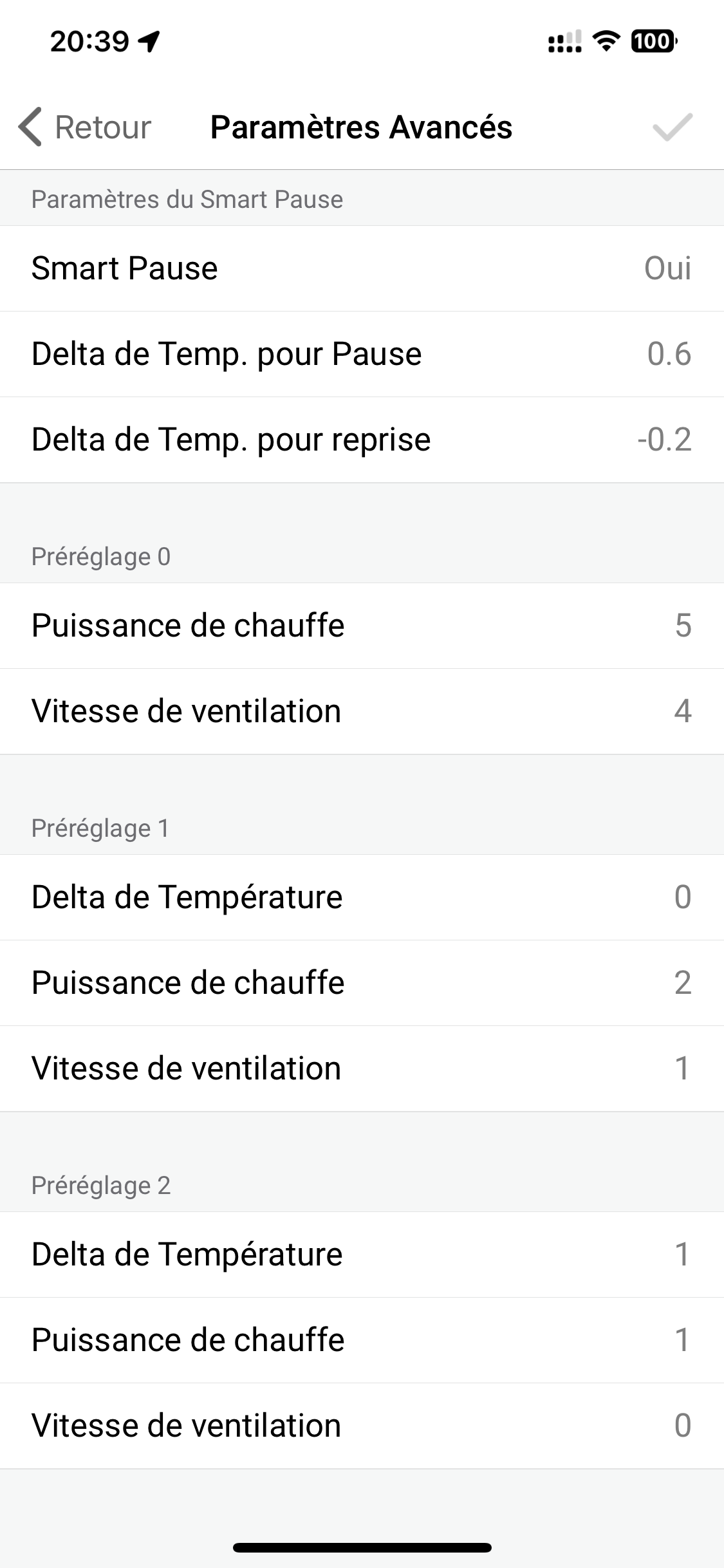Set Préréglage 2 Puissance de chauffe
The width and height of the screenshot is (724, 1568).
click(x=362, y=1340)
